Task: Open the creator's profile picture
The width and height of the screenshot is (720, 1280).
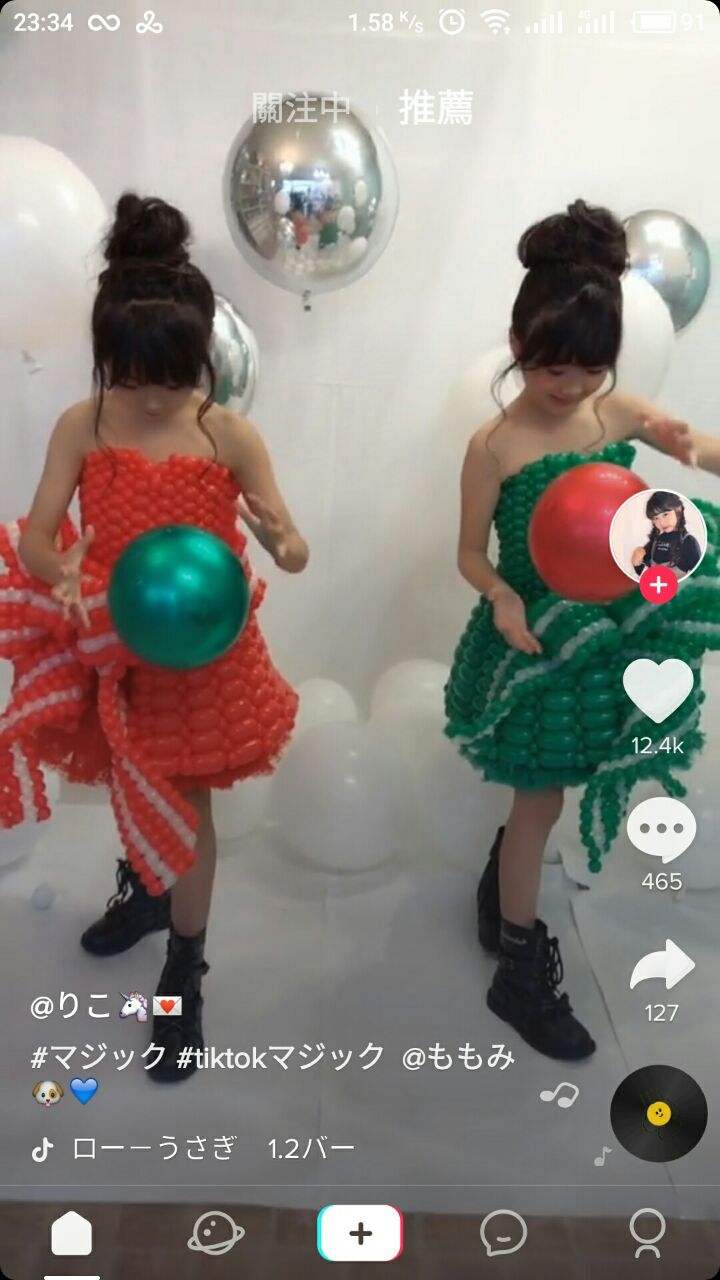Action: [x=658, y=536]
